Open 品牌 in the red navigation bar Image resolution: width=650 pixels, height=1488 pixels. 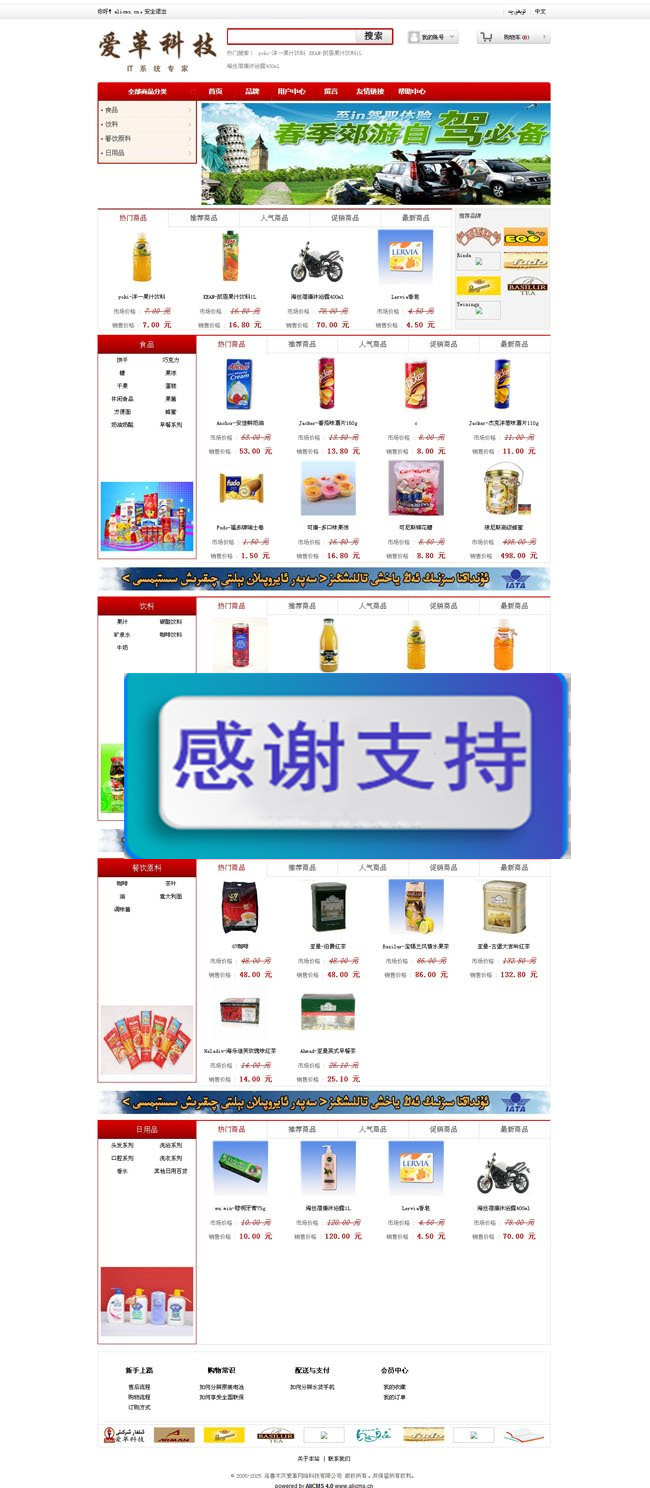[252, 91]
